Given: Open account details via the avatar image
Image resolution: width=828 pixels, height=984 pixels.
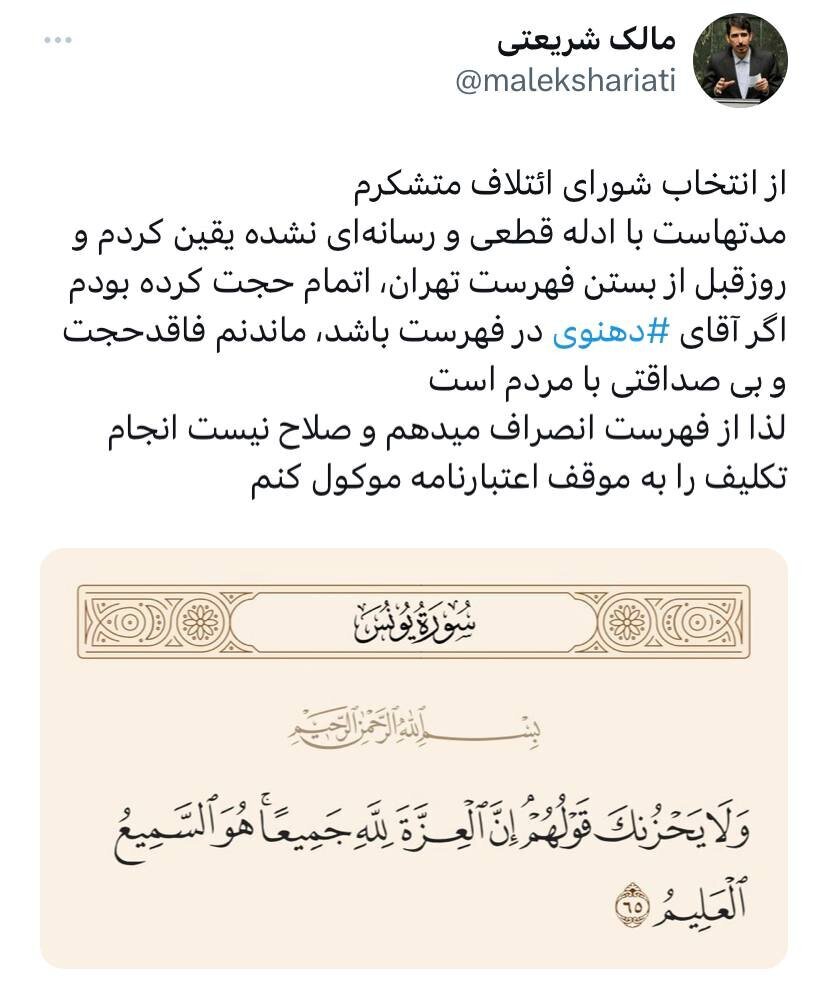Looking at the screenshot, I should [x=742, y=58].
